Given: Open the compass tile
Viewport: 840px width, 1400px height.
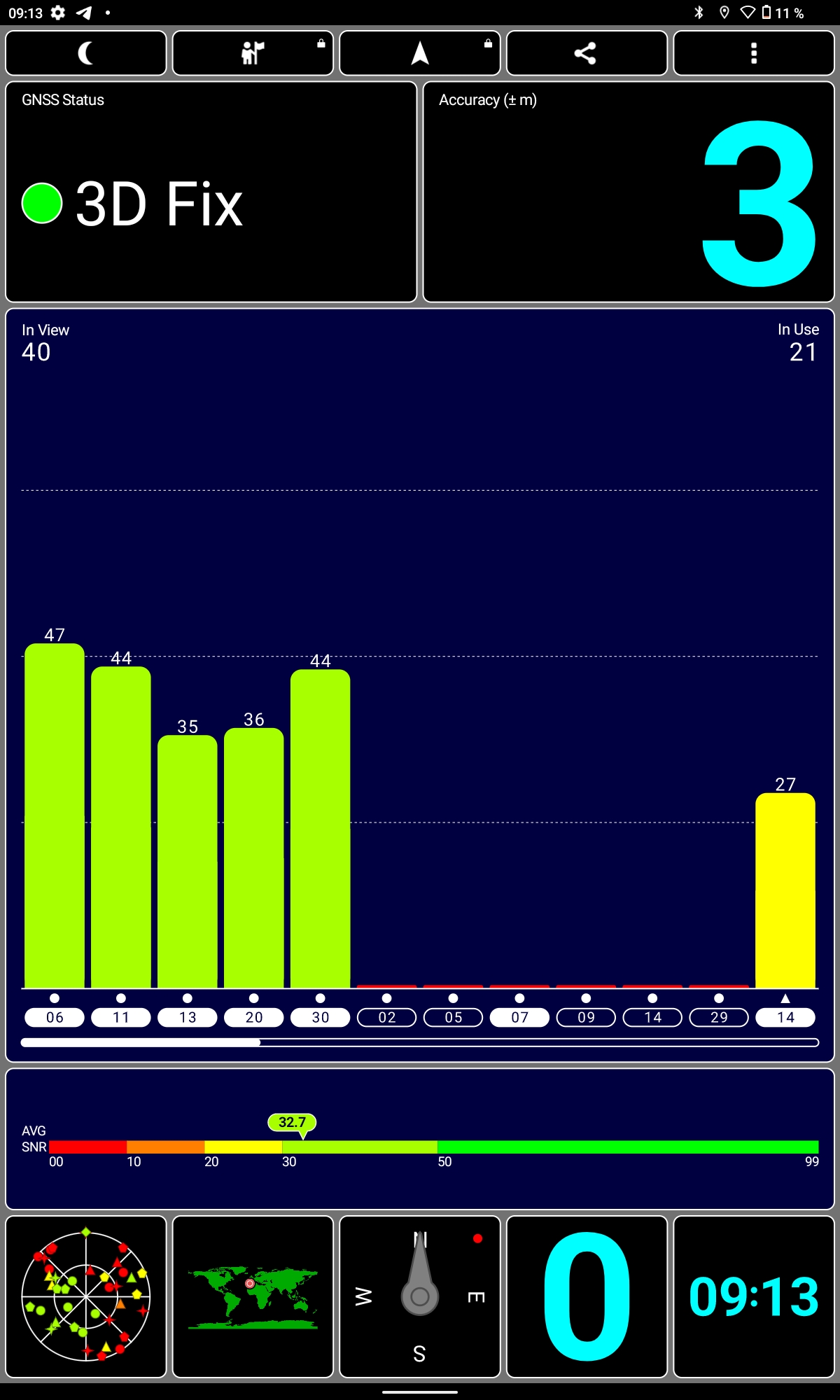Looking at the screenshot, I should [x=420, y=1296].
